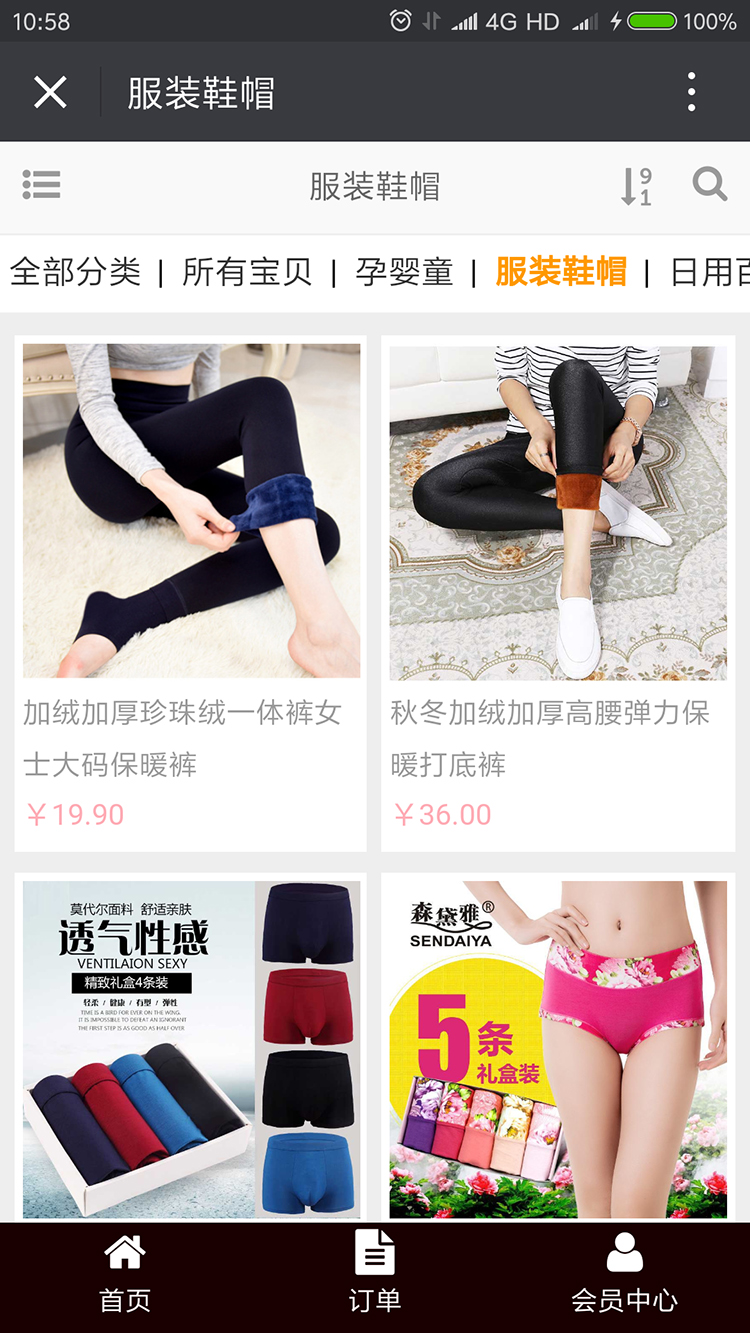Select the 所有宝贝 tab
Image resolution: width=750 pixels, height=1333 pixels.
click(x=244, y=270)
